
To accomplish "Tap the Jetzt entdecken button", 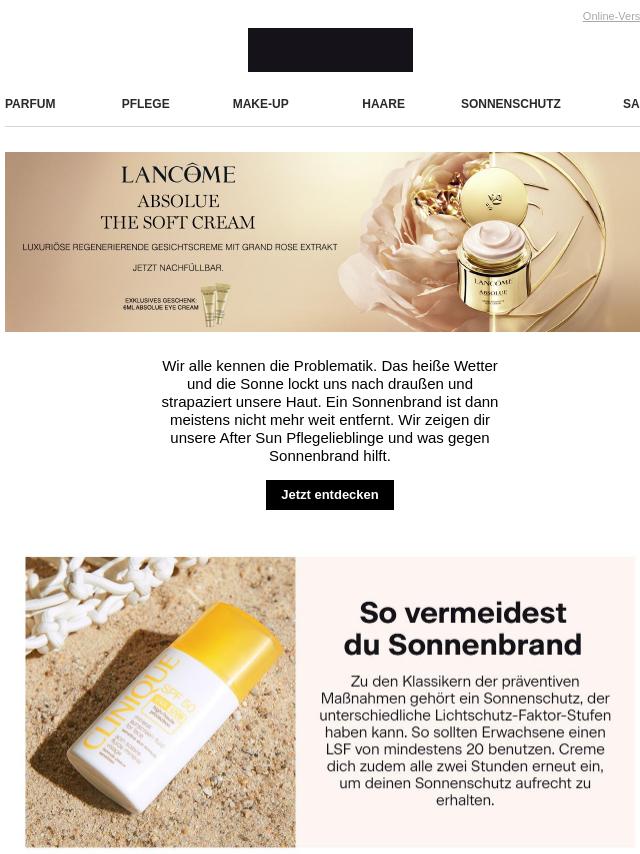I will [x=329, y=495].
